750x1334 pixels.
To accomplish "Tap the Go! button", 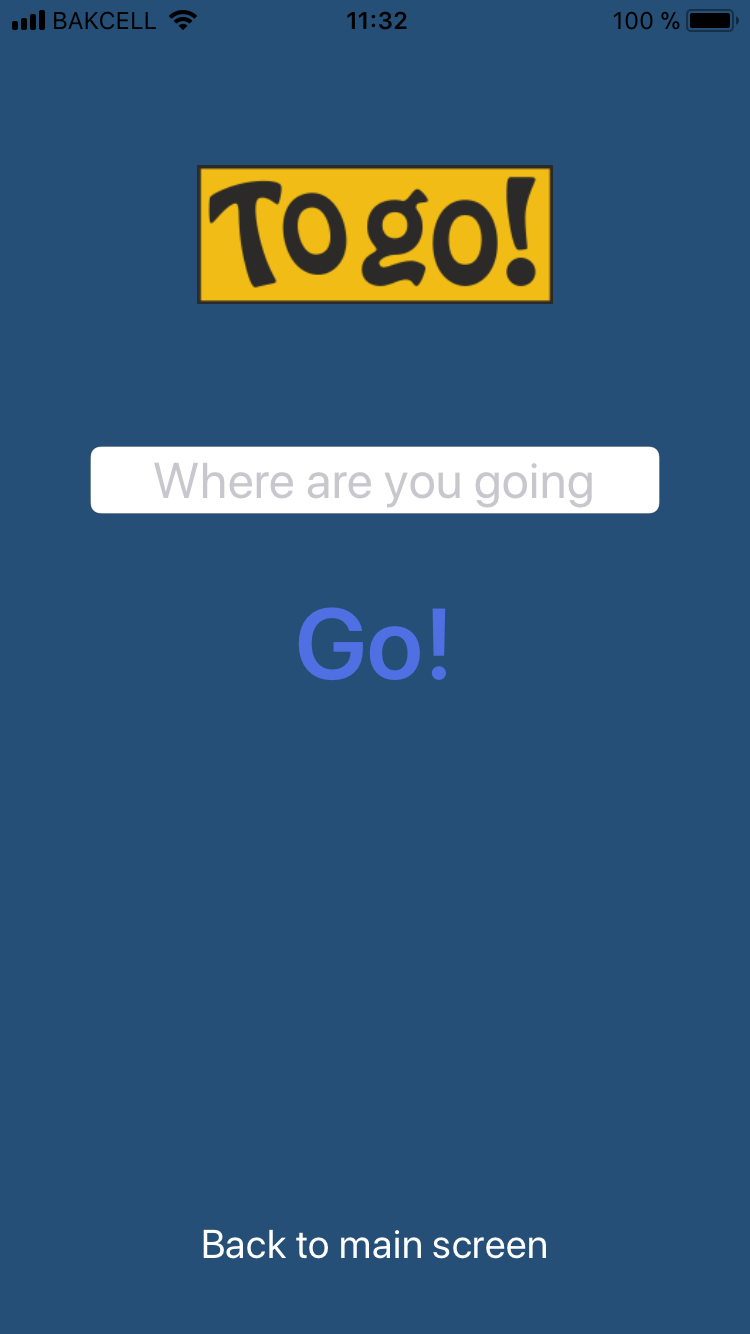I will coord(374,645).
